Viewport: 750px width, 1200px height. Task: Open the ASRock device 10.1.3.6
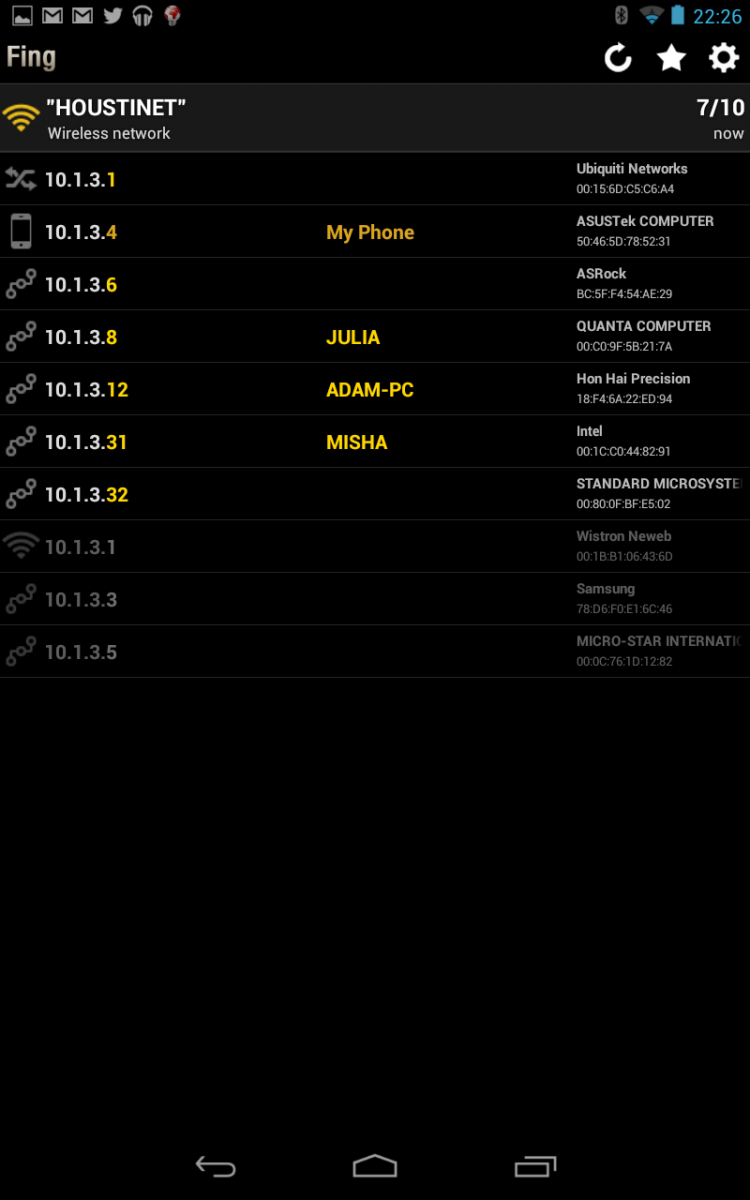click(375, 285)
